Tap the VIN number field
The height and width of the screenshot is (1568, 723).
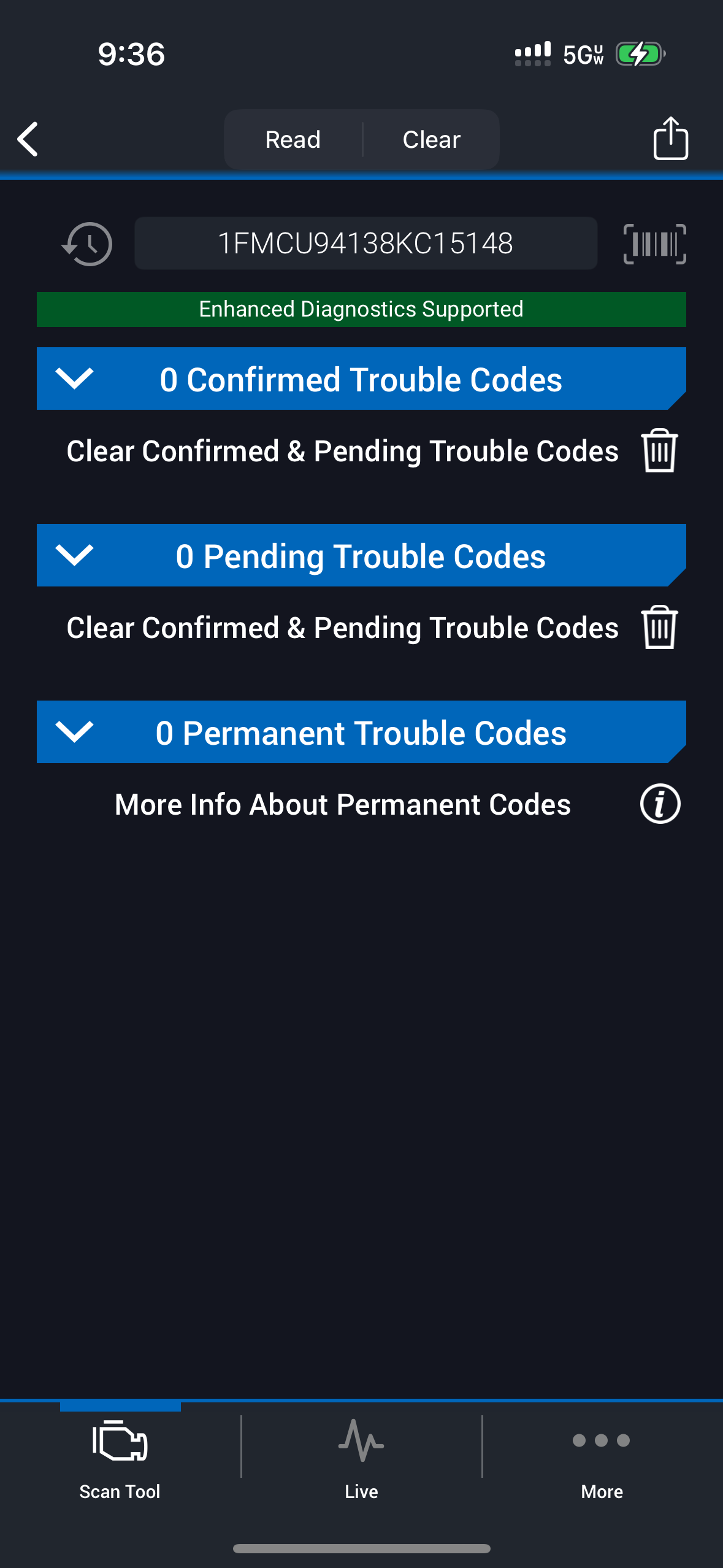pyautogui.click(x=365, y=244)
